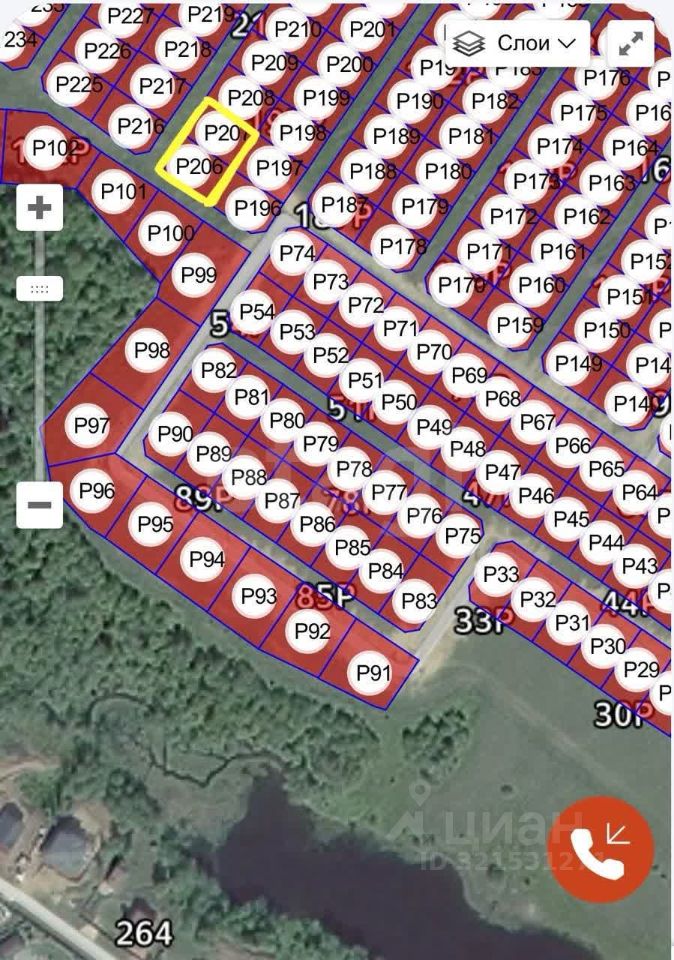
Task: Open plot P54 marker
Action: click(257, 311)
